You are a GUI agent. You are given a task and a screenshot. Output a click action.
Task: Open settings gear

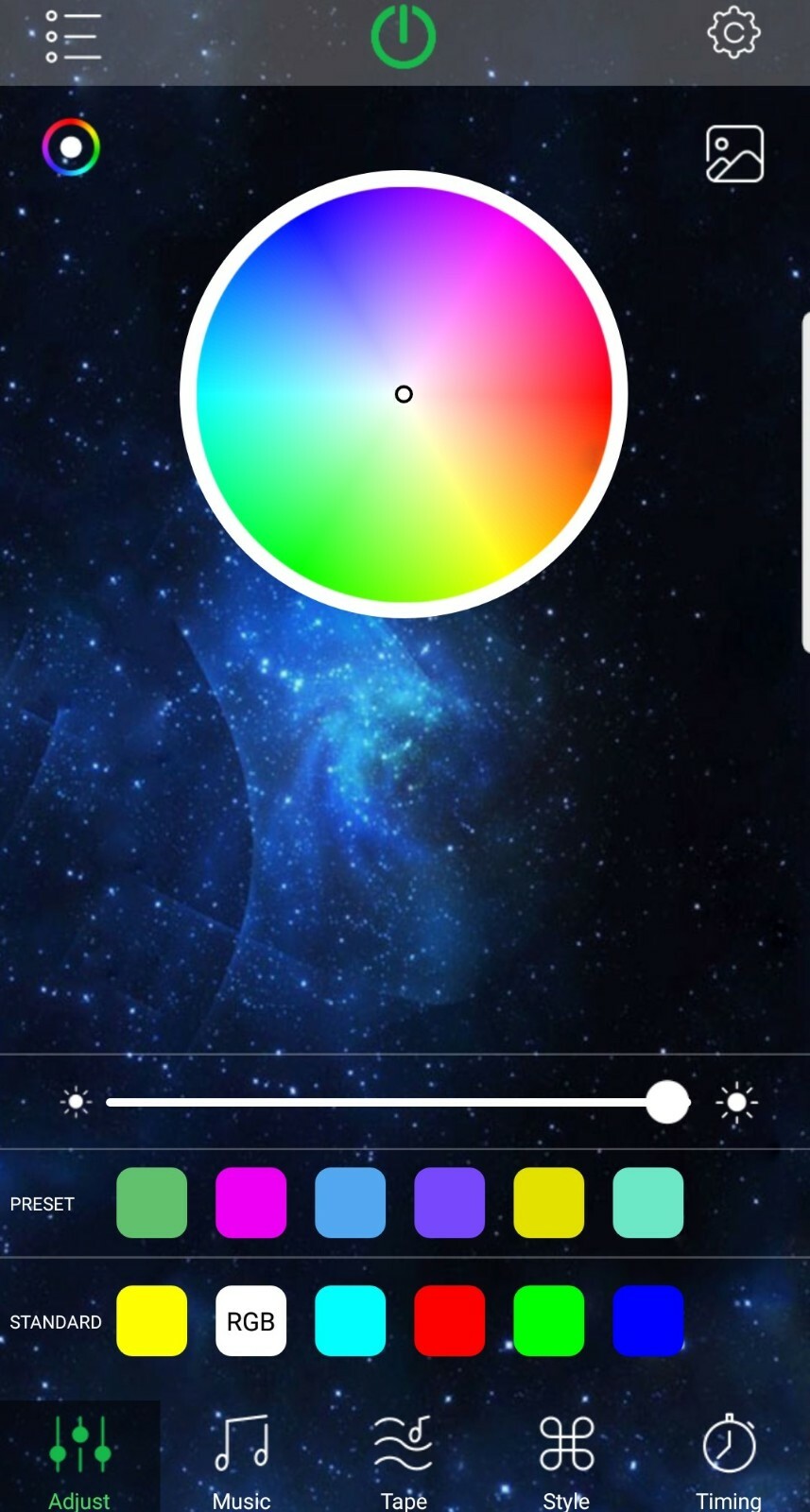tap(733, 32)
